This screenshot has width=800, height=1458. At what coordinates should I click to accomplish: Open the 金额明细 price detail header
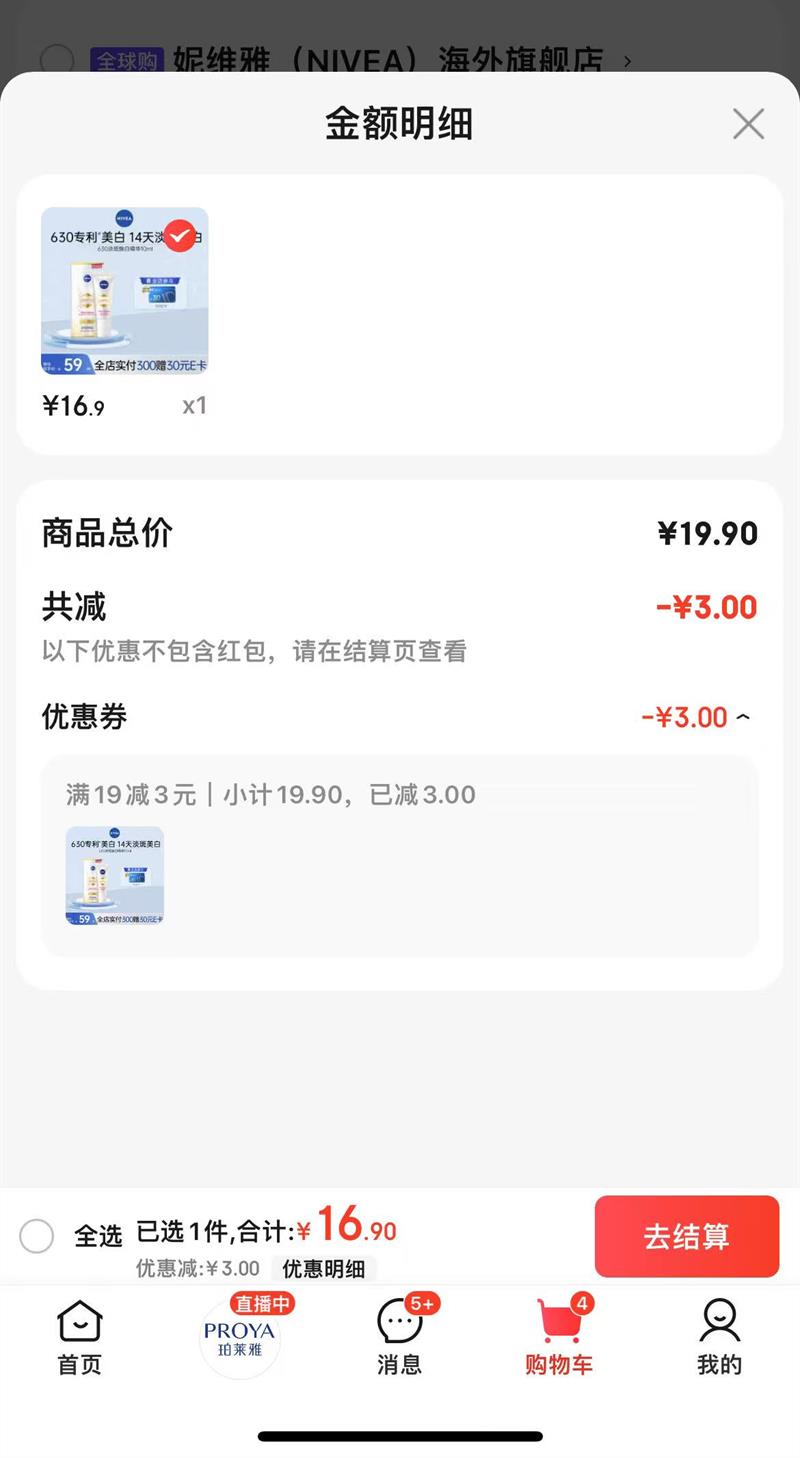point(399,124)
